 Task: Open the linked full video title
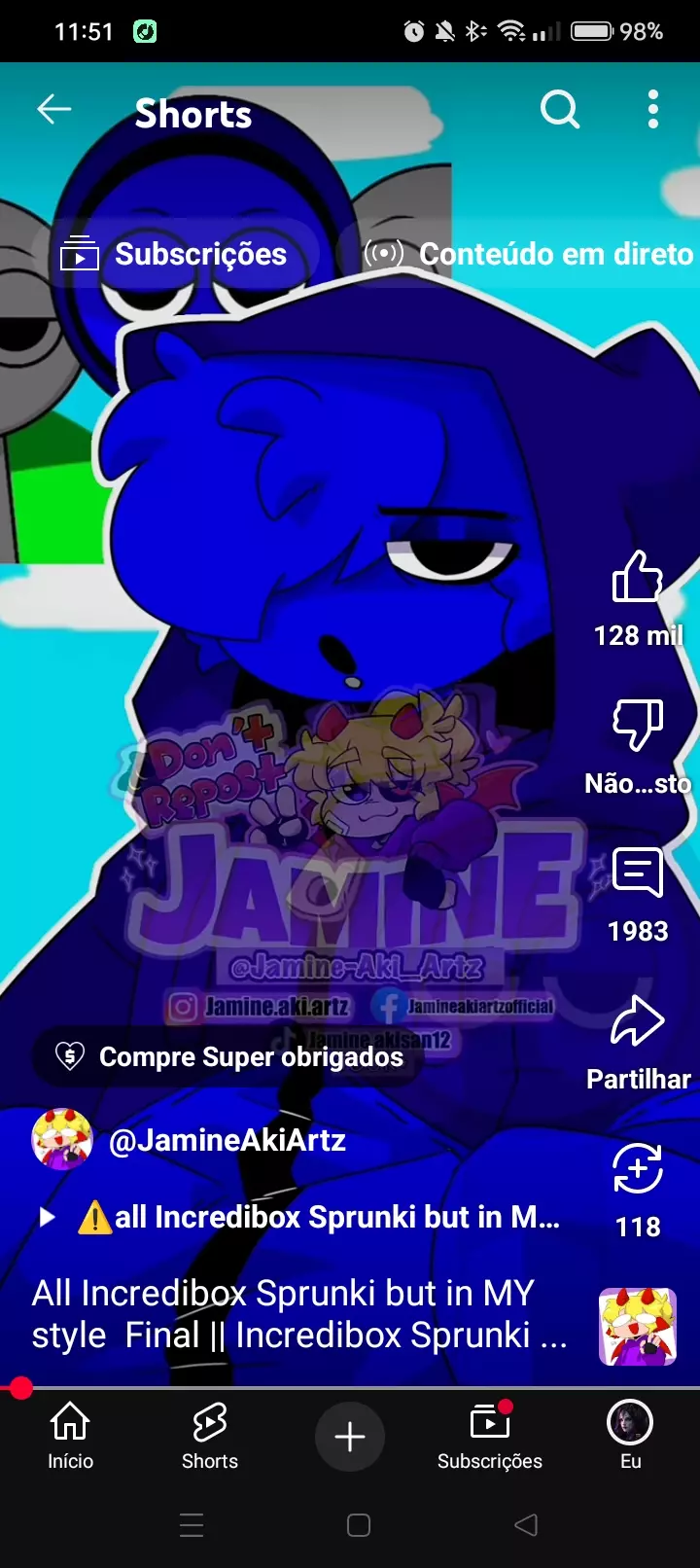click(x=321, y=1218)
